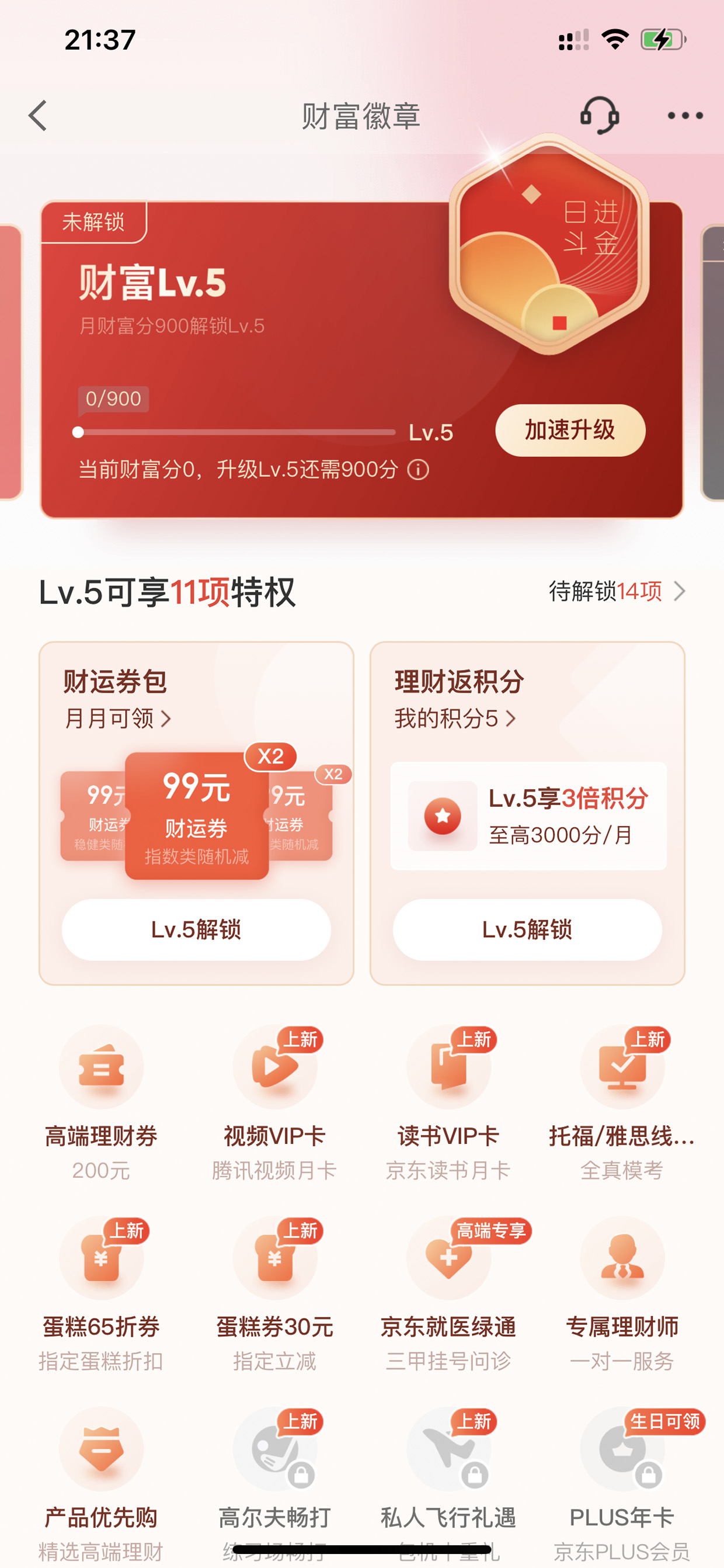Open info icon beside 升级Lv.5还需900分

[x=418, y=470]
